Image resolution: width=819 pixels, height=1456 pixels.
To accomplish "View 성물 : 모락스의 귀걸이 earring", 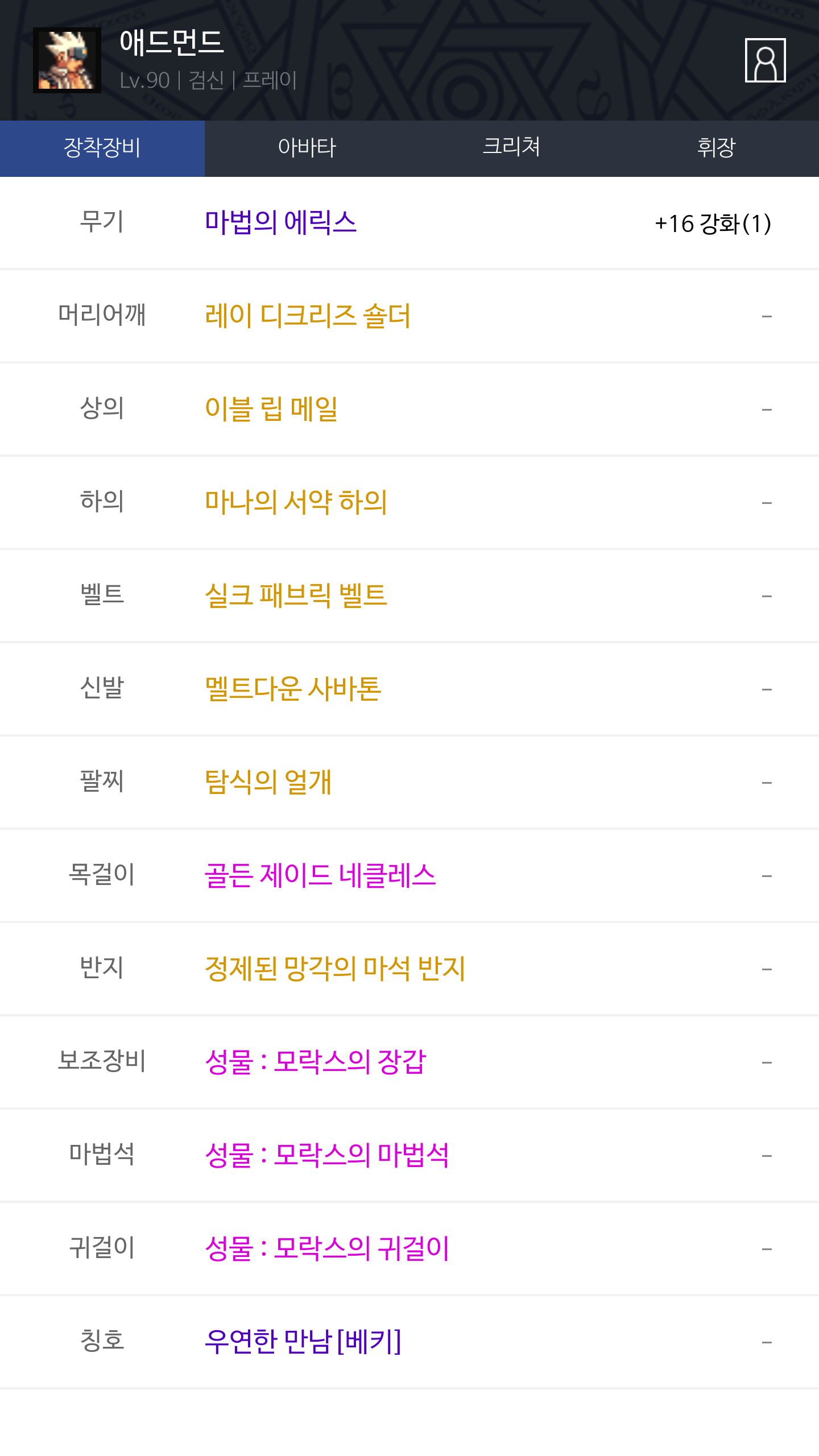I will (327, 1248).
